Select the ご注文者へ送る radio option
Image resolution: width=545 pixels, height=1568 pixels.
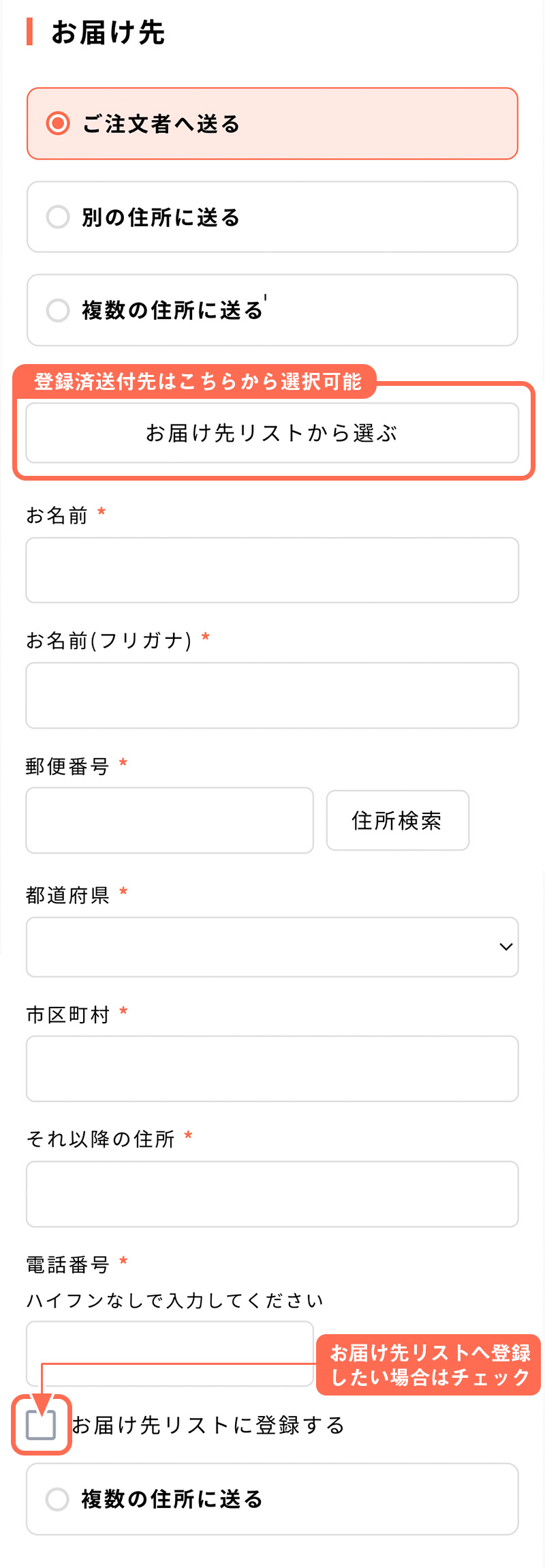pos(58,123)
